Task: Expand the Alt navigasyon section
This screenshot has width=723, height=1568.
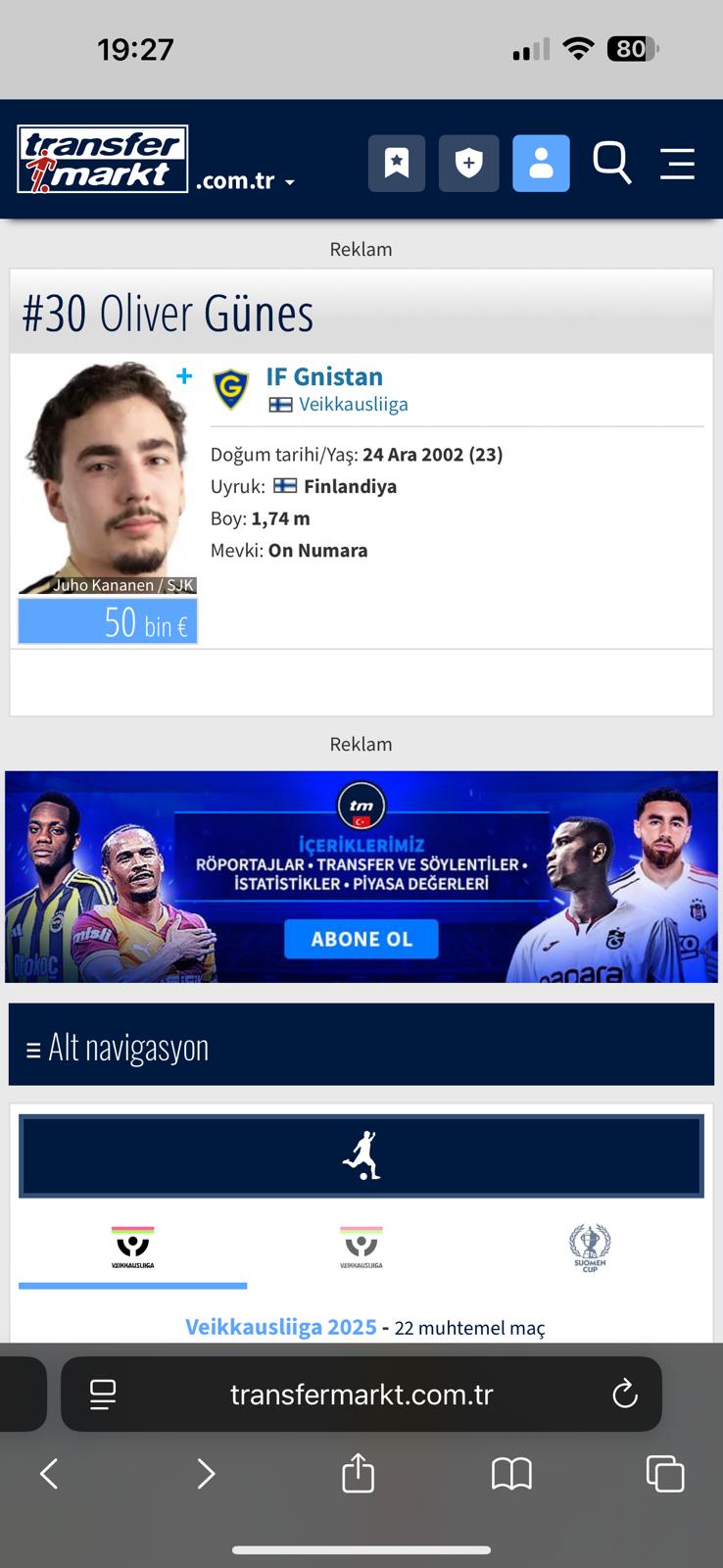Action: [x=127, y=1046]
